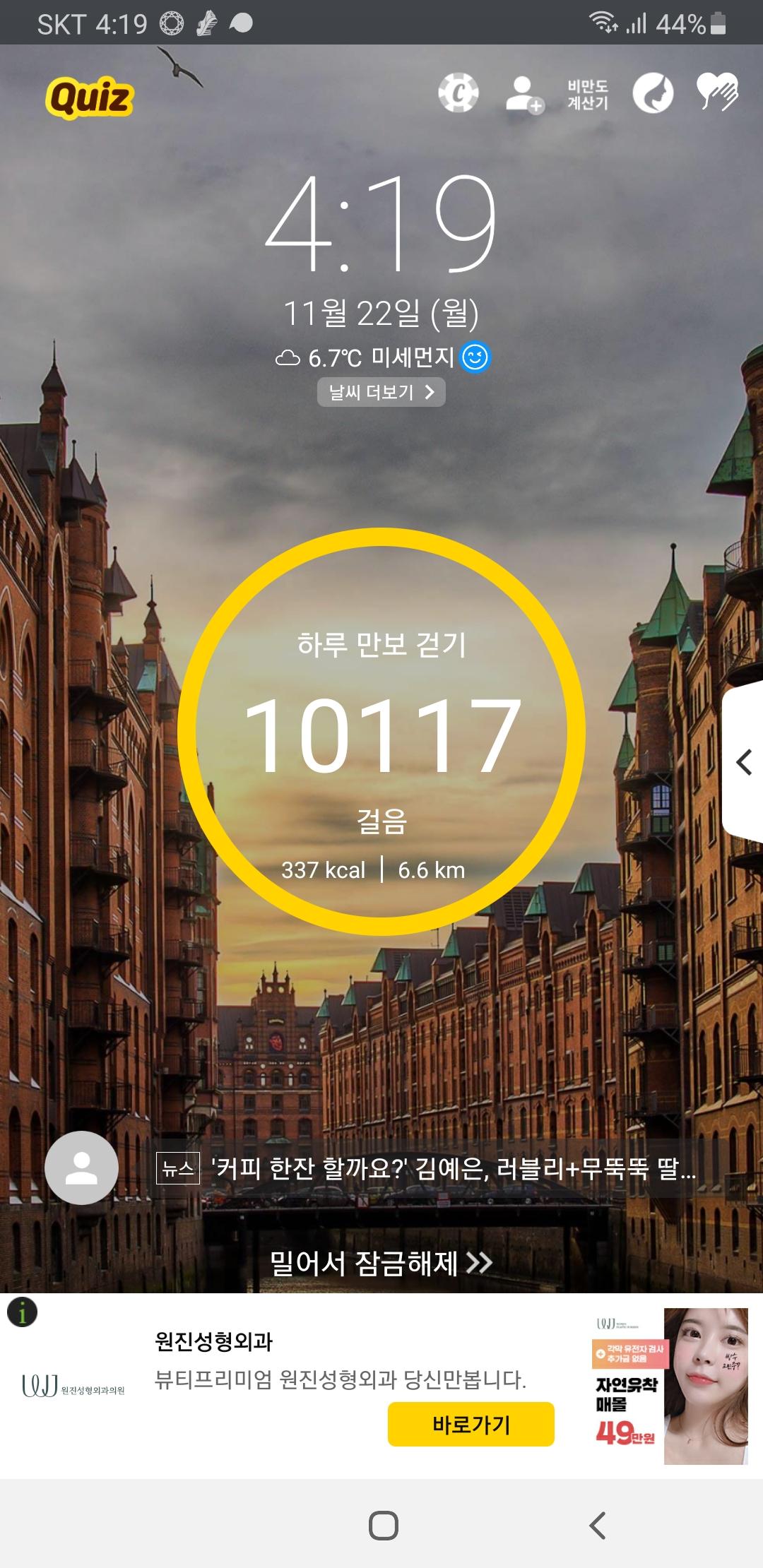
Task: Tap the invite friend icon
Action: point(524,94)
